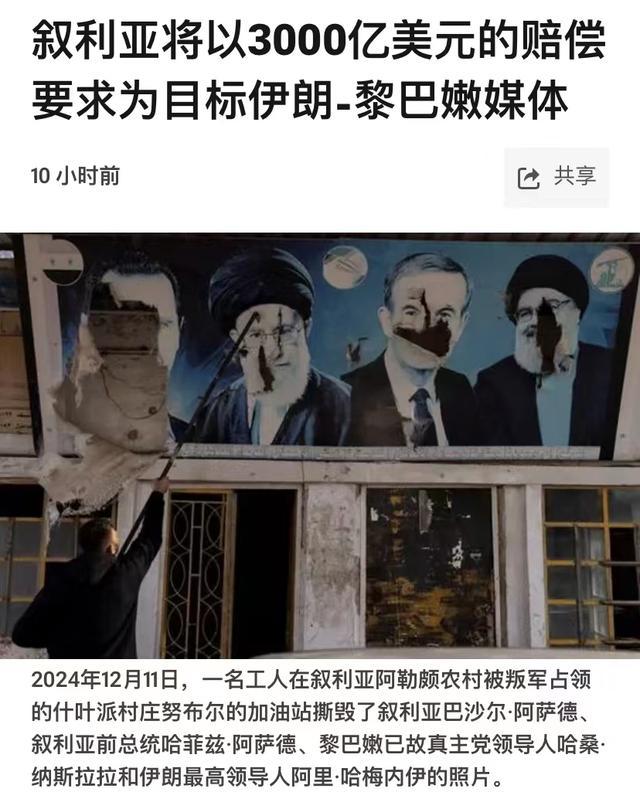Screen dimensions: 640x792
Task: Share this article via 共享 button
Action: [x=556, y=177]
